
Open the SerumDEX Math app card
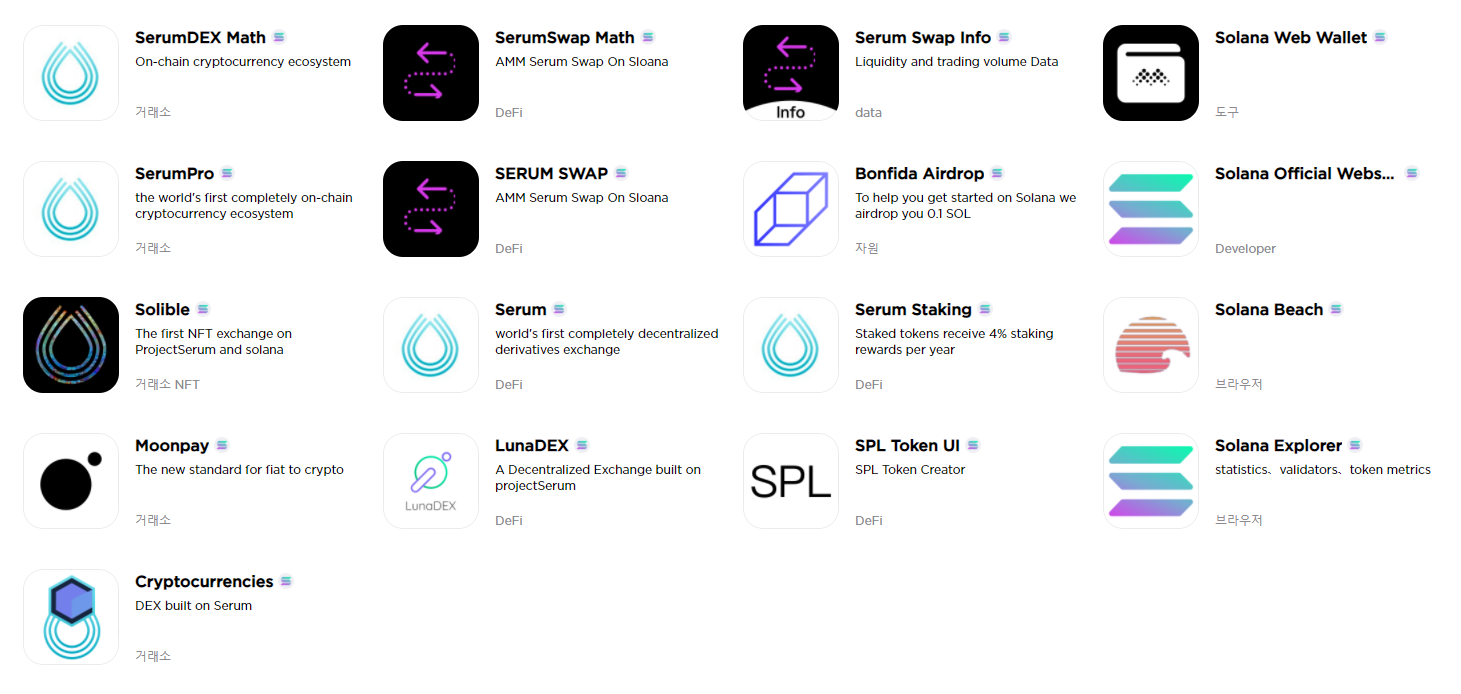[x=71, y=73]
